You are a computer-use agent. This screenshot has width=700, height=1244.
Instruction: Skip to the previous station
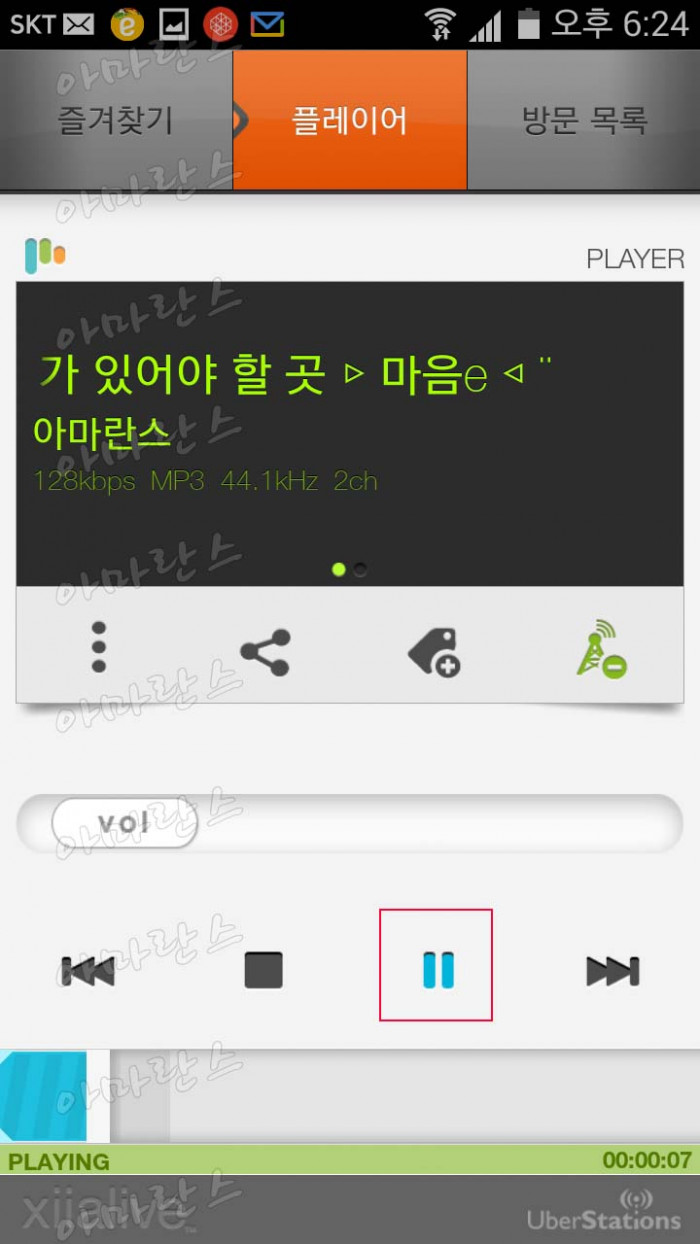(88, 970)
